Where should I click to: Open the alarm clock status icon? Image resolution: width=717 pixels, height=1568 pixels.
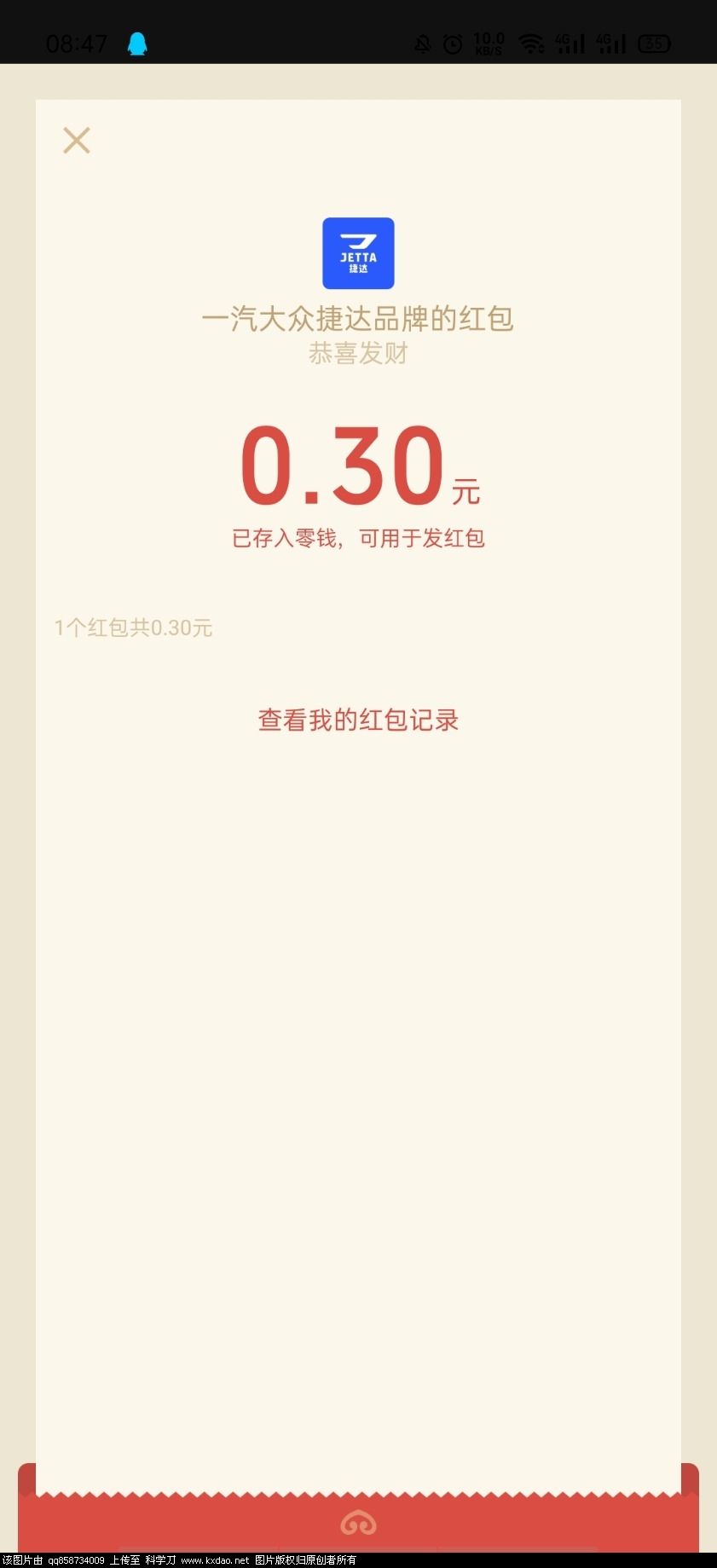click(452, 43)
